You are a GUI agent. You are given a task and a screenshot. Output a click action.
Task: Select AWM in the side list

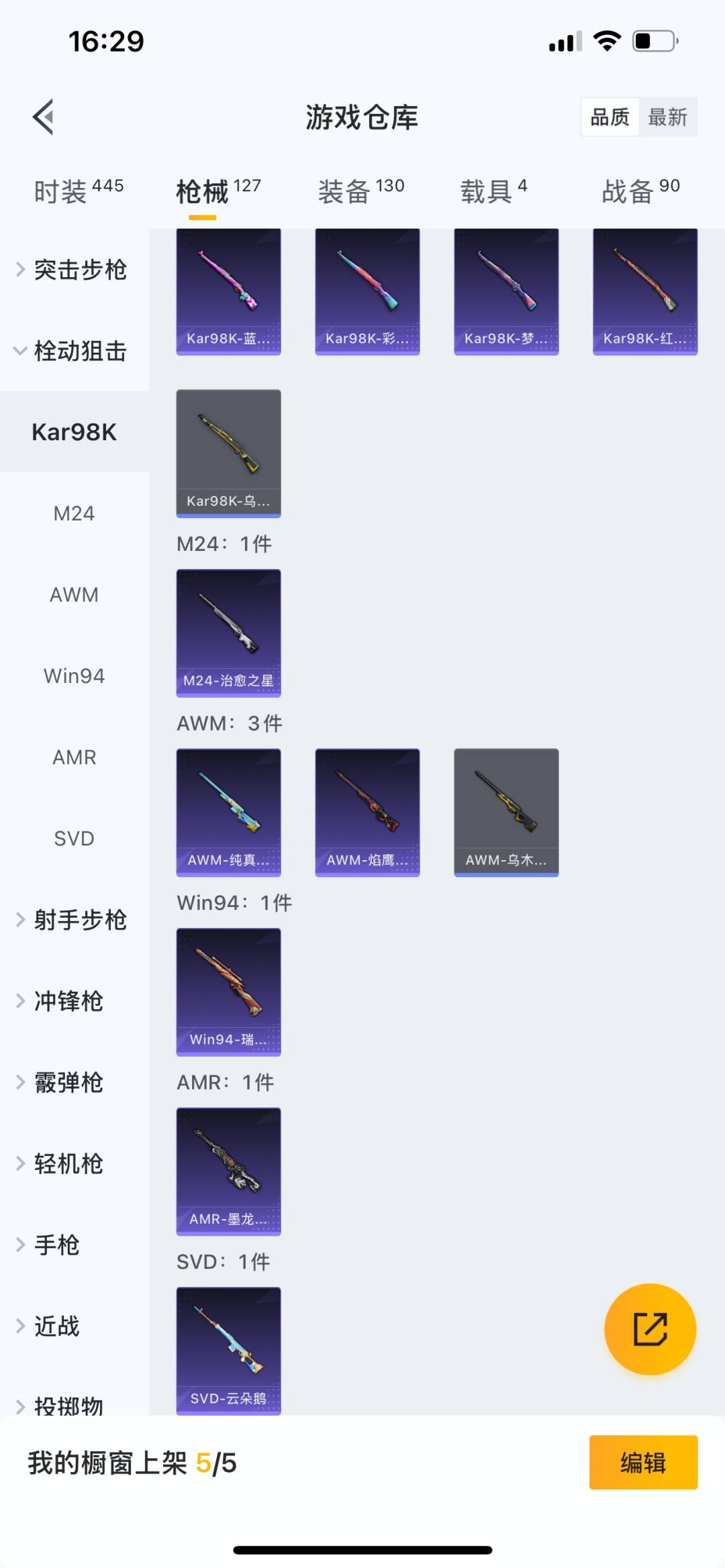[74, 594]
